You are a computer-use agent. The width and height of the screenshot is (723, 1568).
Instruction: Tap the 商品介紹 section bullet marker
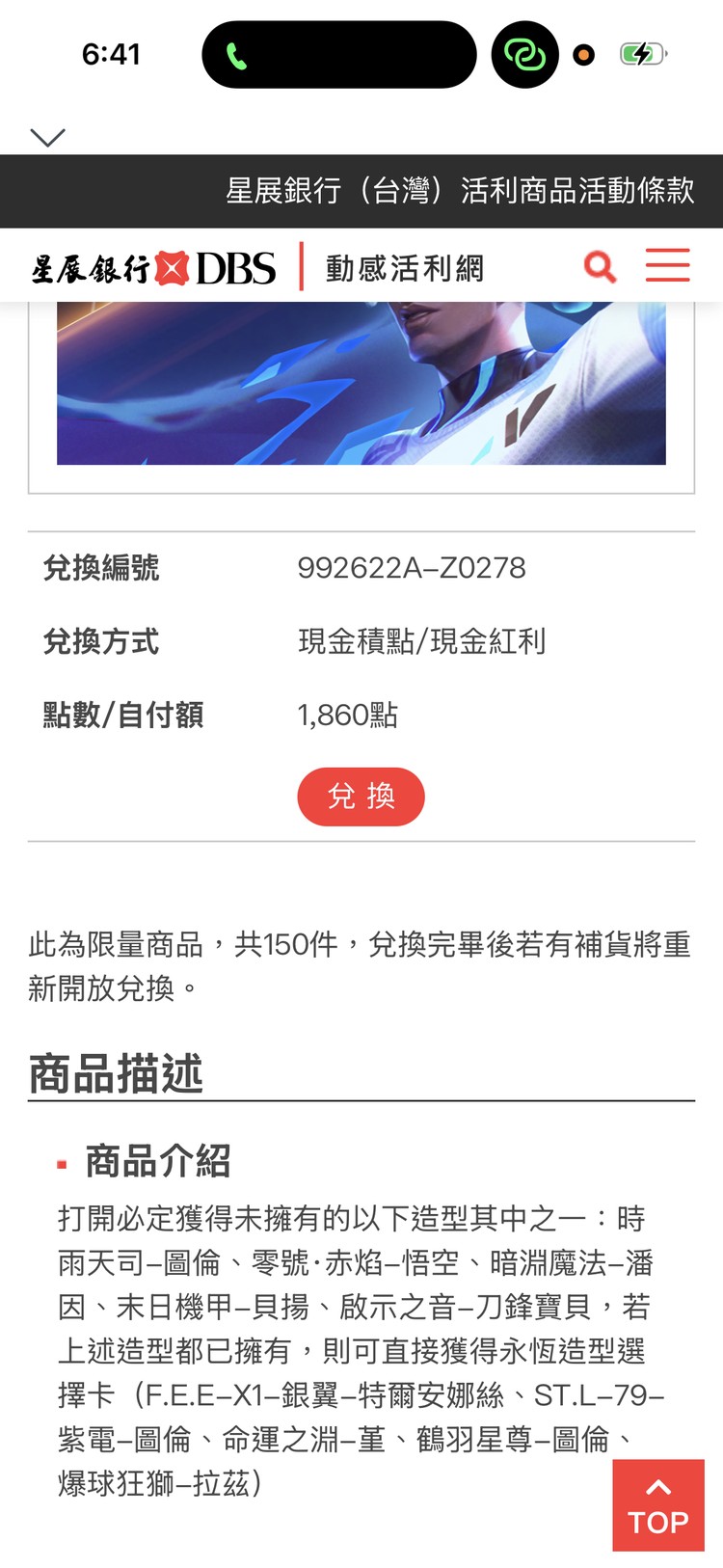(62, 1163)
